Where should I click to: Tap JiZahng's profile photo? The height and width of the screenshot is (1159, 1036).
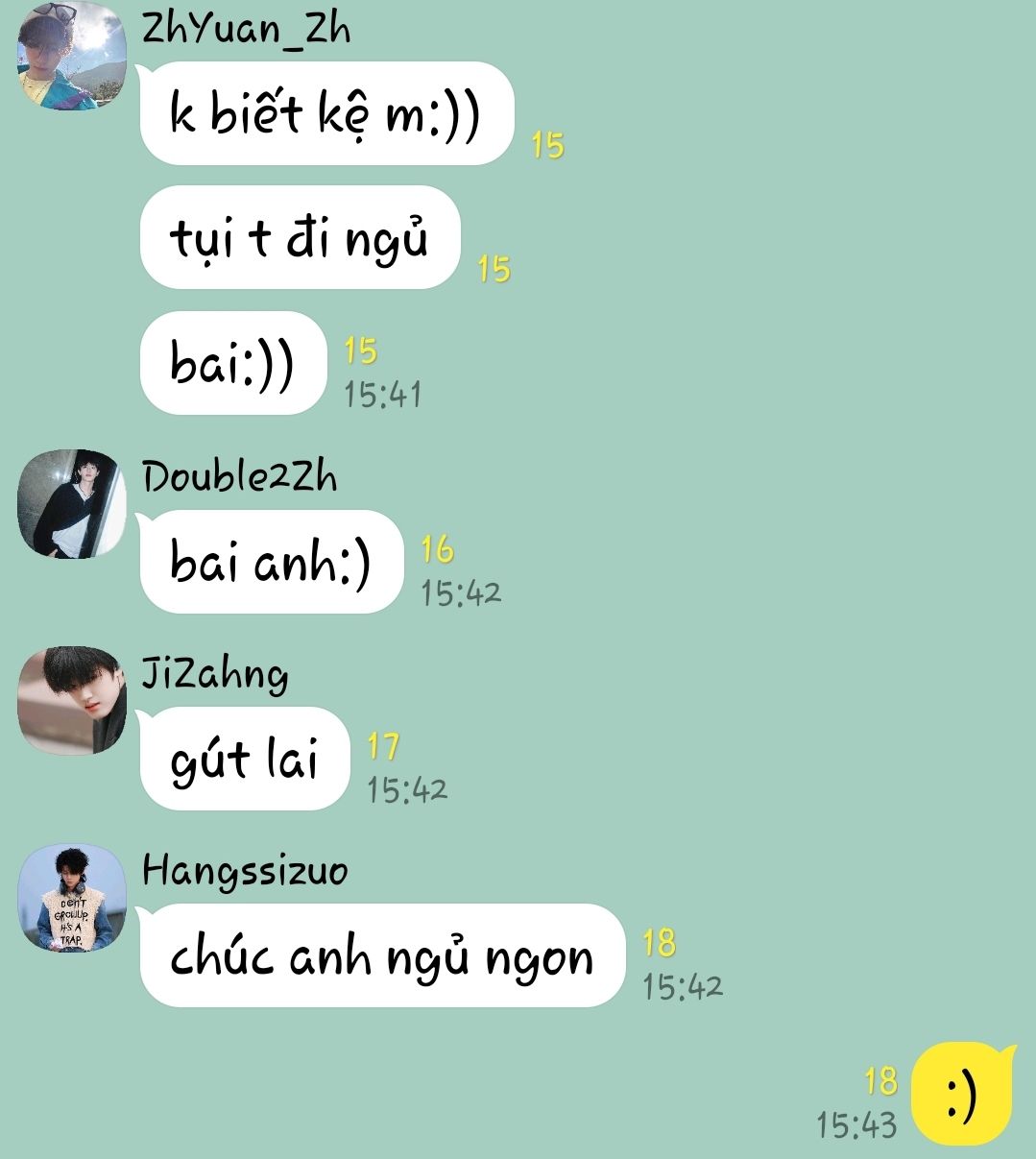[x=72, y=700]
